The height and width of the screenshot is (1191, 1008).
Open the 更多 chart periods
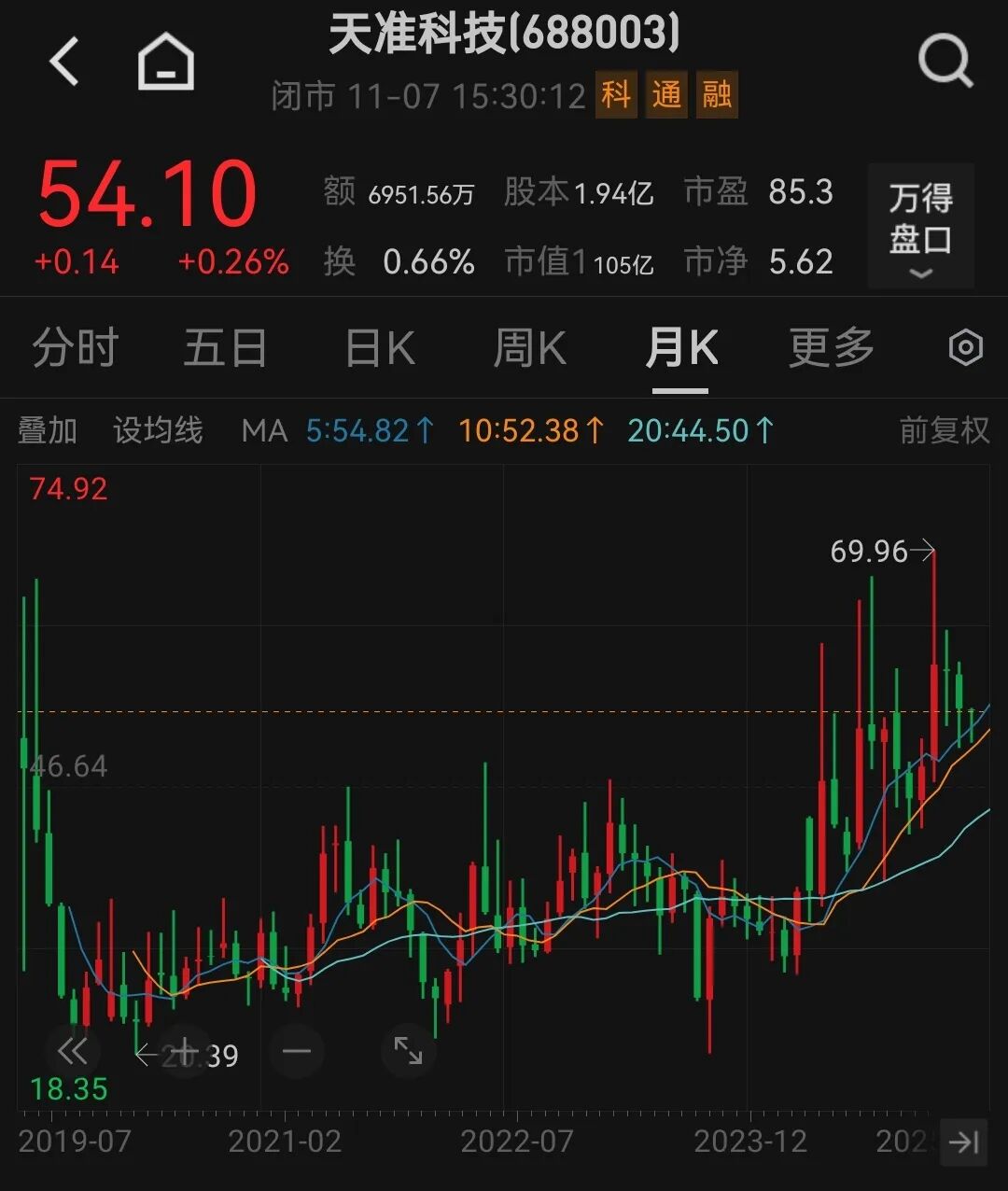[831, 349]
